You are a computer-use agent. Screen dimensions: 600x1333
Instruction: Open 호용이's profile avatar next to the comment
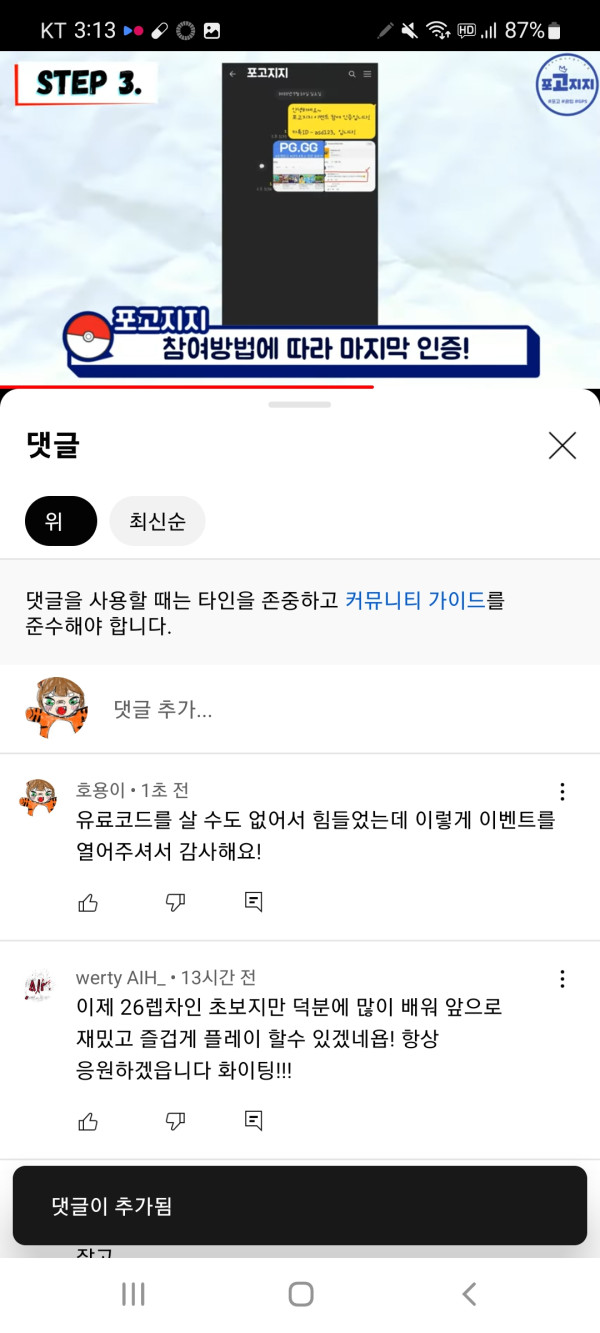39,799
